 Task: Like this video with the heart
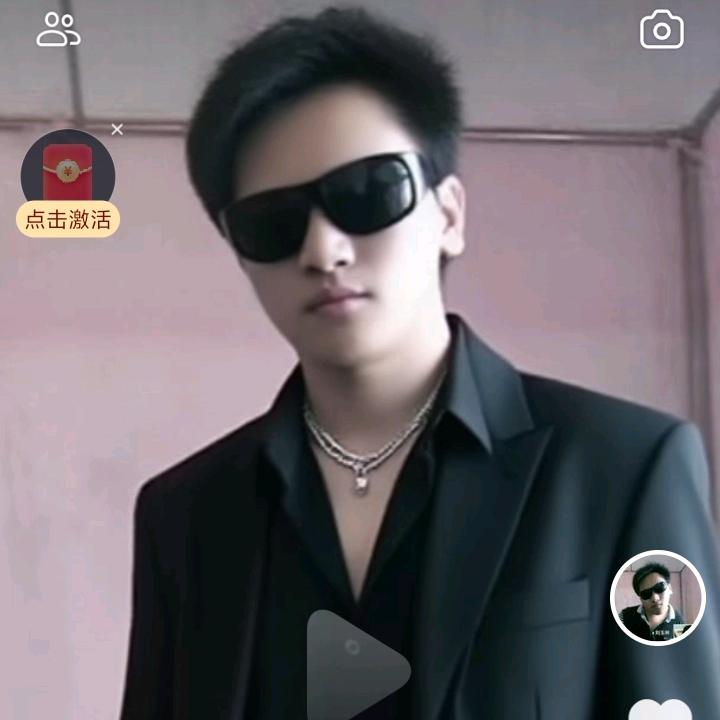point(661,708)
